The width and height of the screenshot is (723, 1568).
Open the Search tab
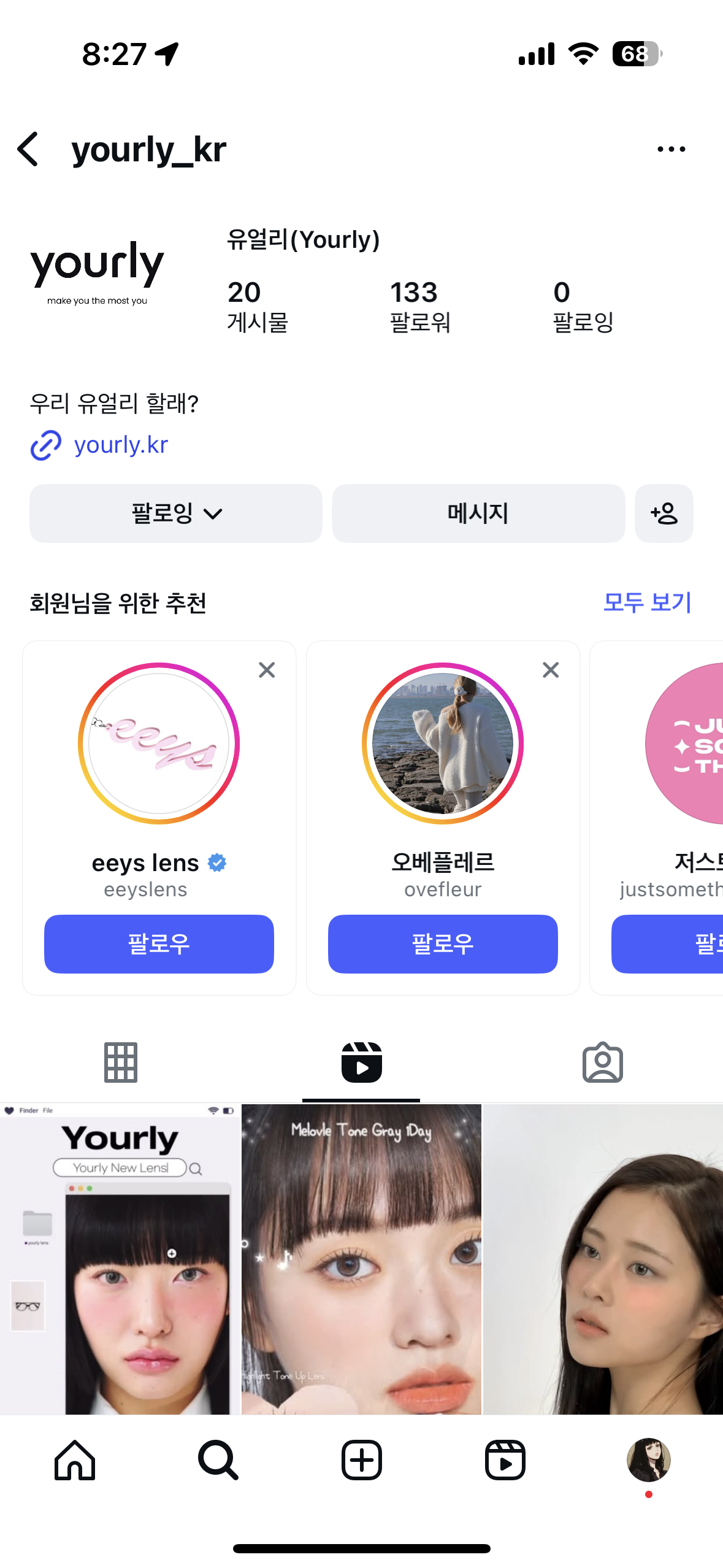pyautogui.click(x=218, y=1460)
